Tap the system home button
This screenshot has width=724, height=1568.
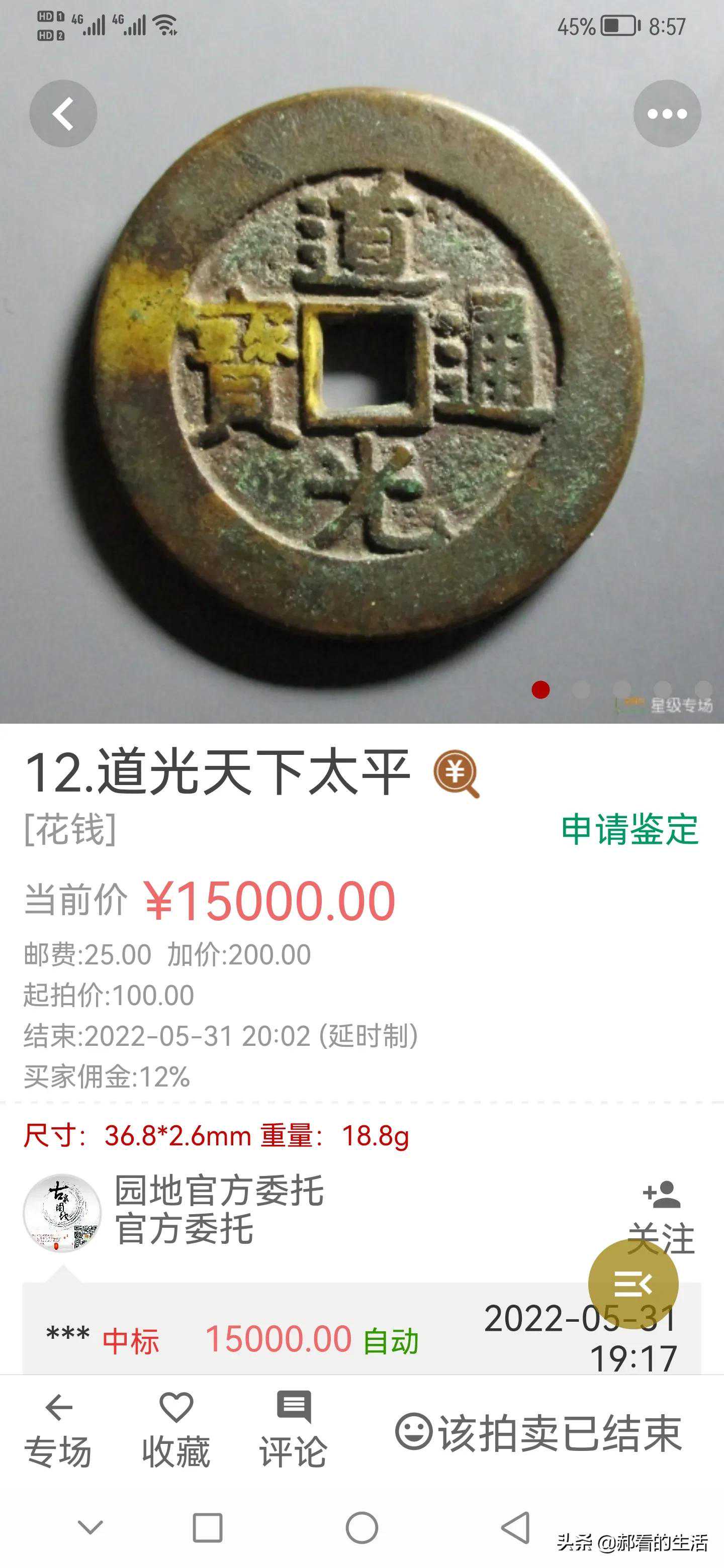pyautogui.click(x=361, y=1528)
